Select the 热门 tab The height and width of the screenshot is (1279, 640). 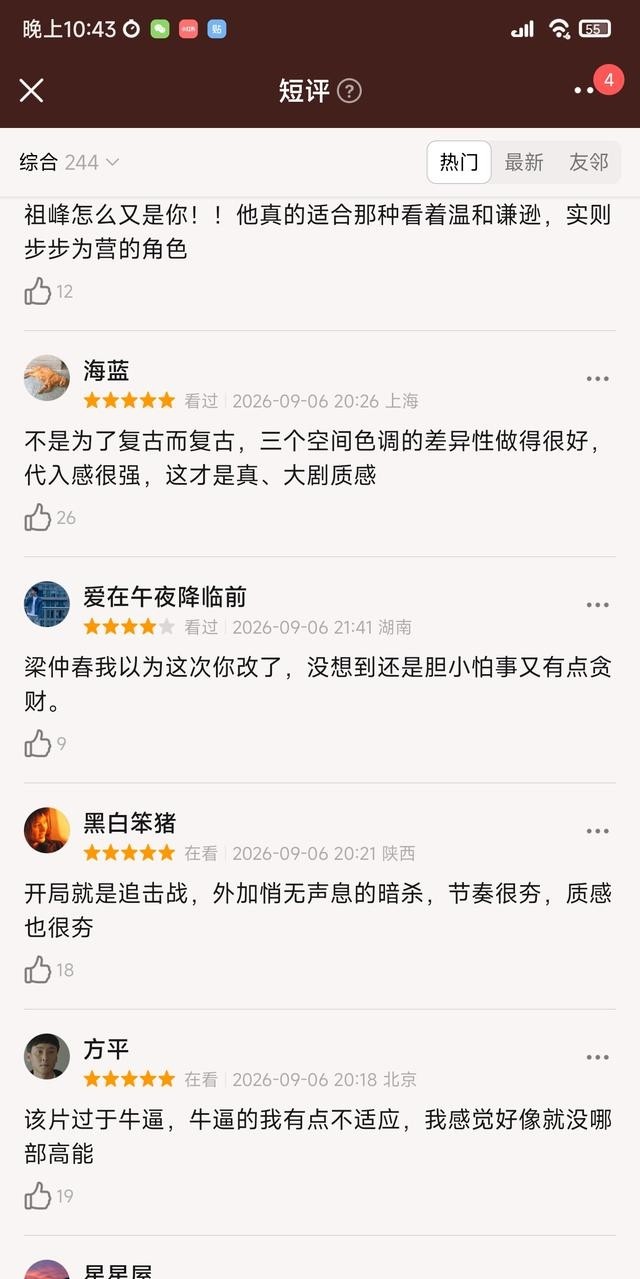click(460, 162)
